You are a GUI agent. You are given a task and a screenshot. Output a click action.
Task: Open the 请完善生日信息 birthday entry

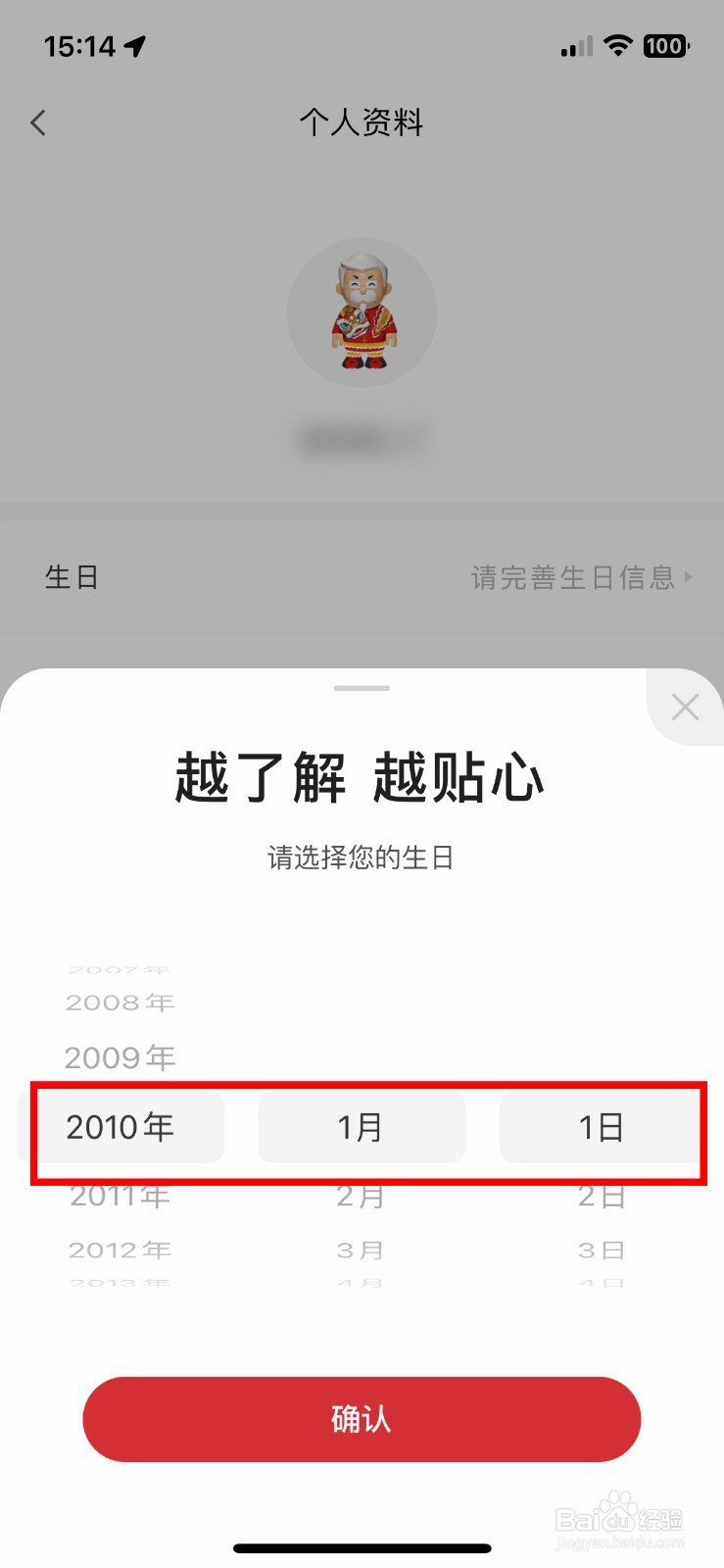[573, 577]
